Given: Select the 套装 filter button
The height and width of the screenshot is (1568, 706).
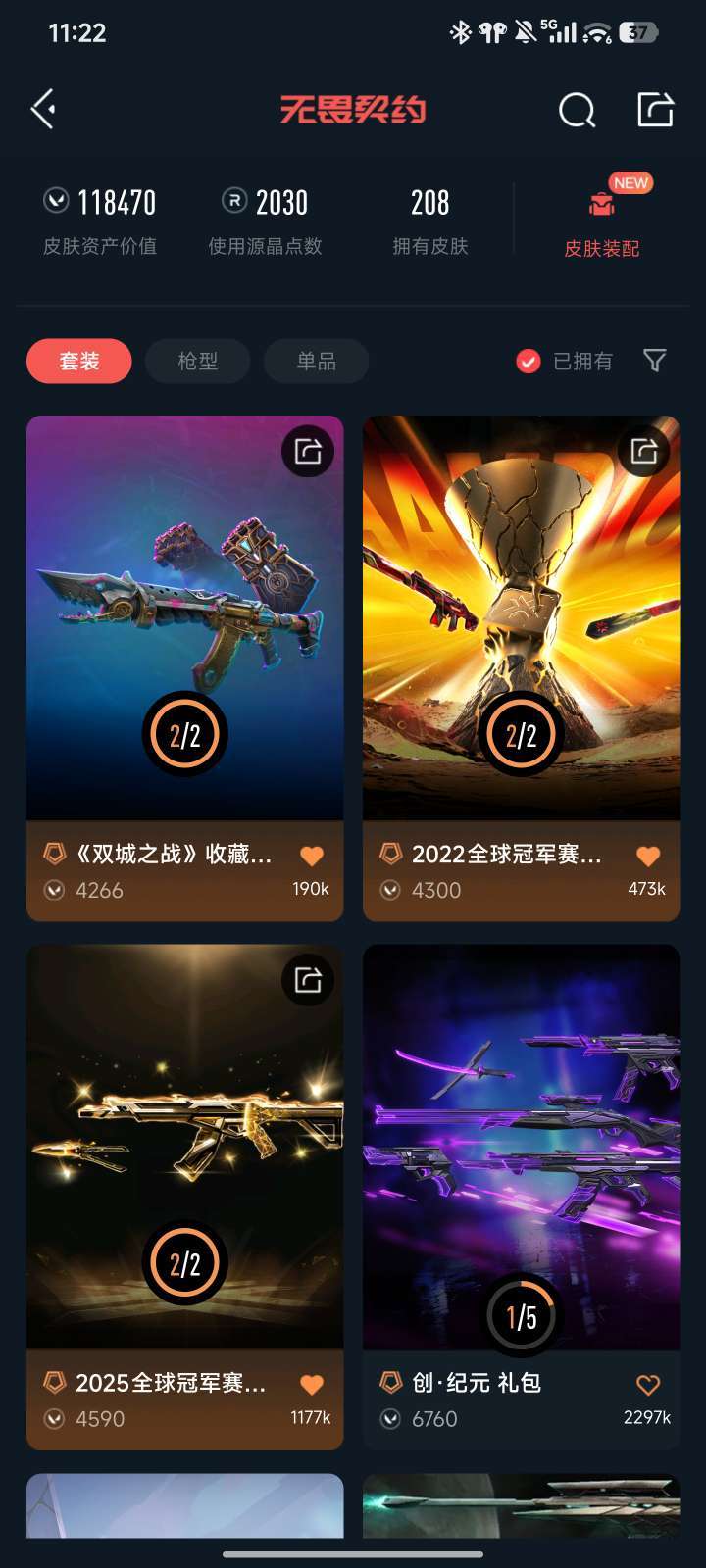Looking at the screenshot, I should tap(78, 361).
